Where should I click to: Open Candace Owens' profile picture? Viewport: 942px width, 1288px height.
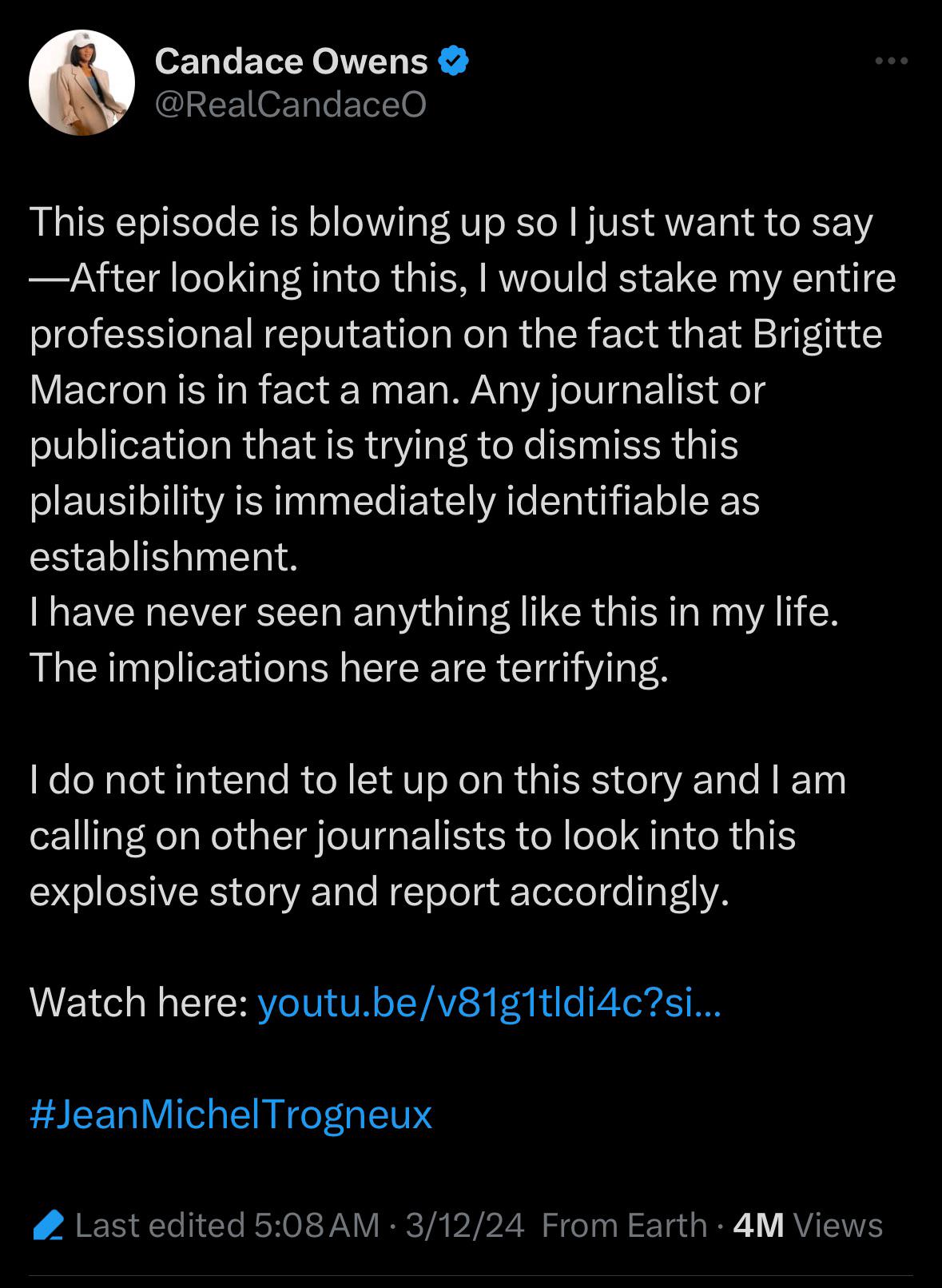click(81, 83)
